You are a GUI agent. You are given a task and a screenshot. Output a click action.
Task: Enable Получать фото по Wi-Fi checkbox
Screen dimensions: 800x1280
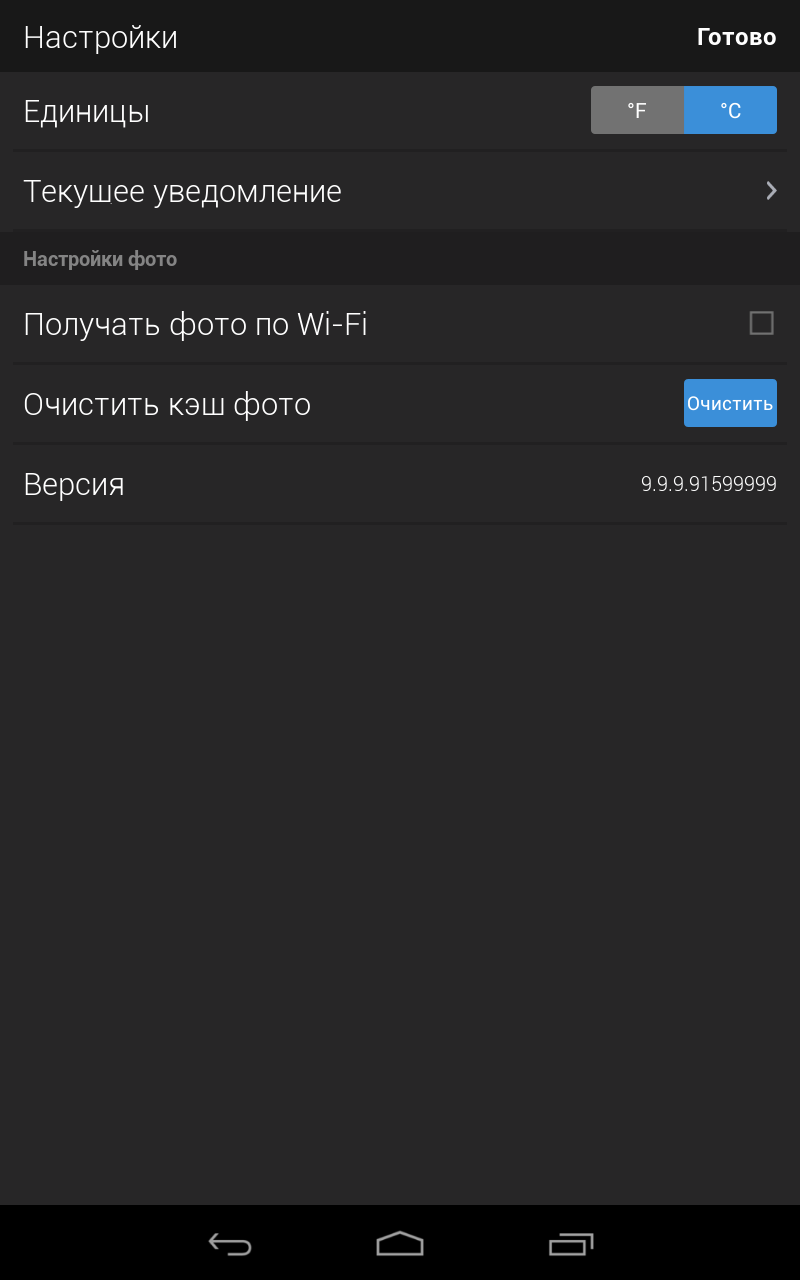click(761, 323)
